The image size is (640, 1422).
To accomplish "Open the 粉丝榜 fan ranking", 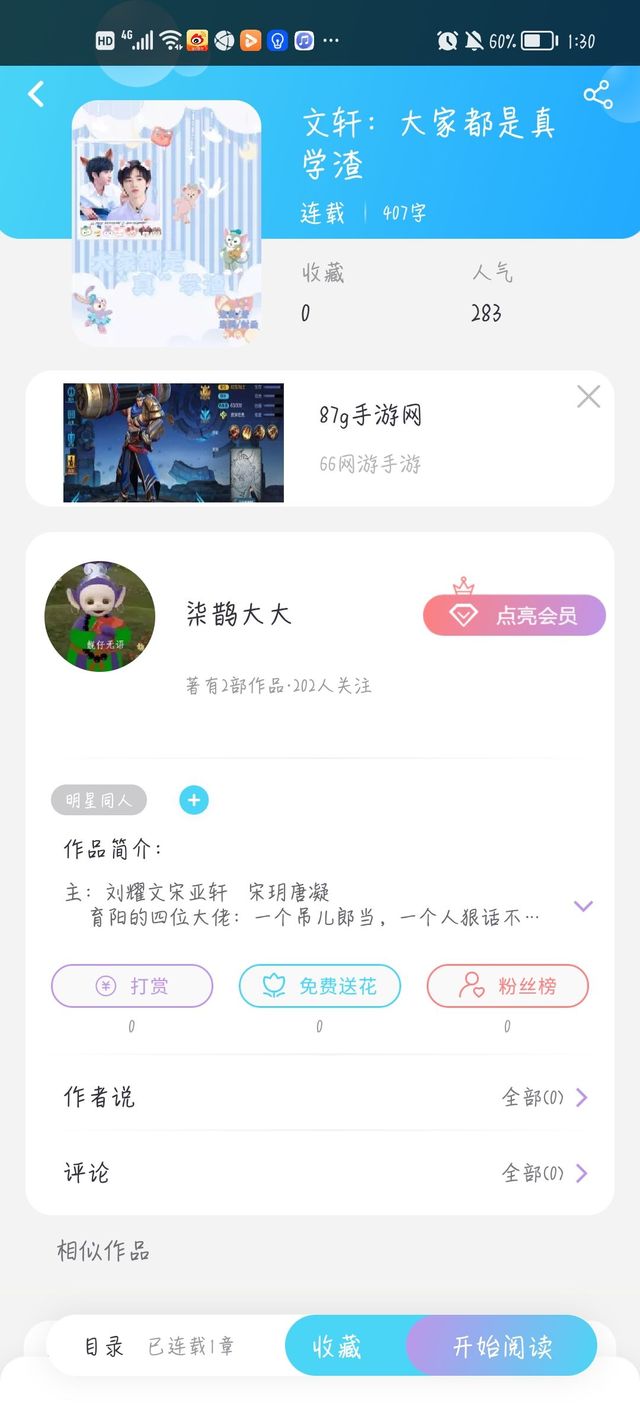I will [x=508, y=986].
